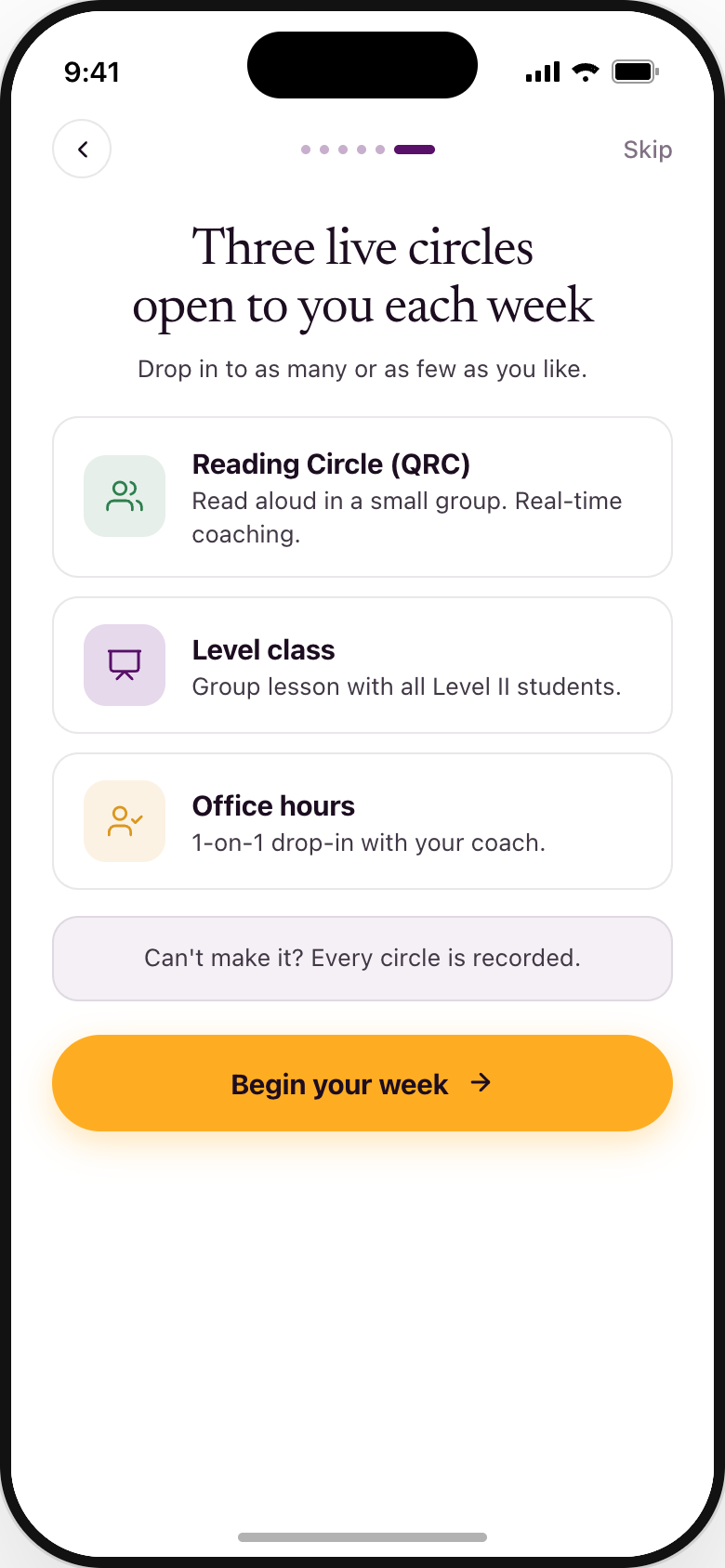725x1568 pixels.
Task: Tap the Begin your week button
Action: click(x=362, y=1083)
